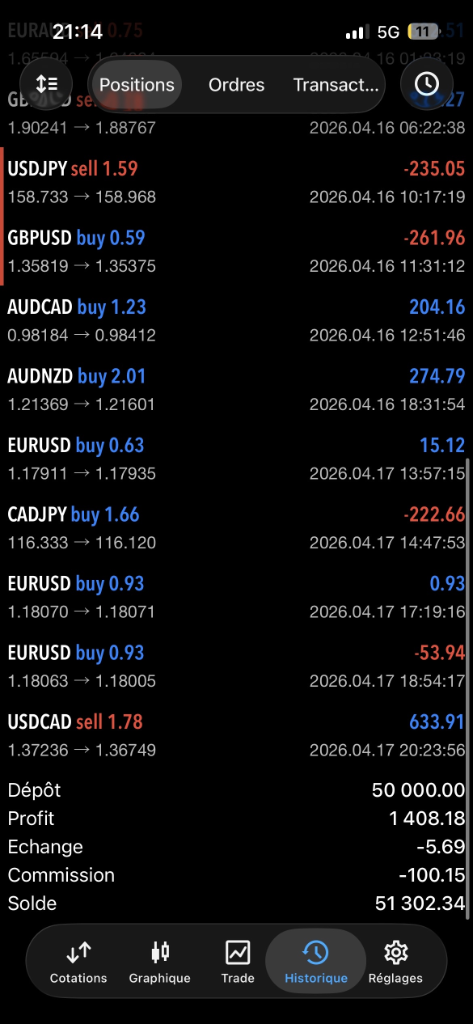Viewport: 473px width, 1024px height.
Task: Switch to the Ordres segment
Action: (x=236, y=85)
